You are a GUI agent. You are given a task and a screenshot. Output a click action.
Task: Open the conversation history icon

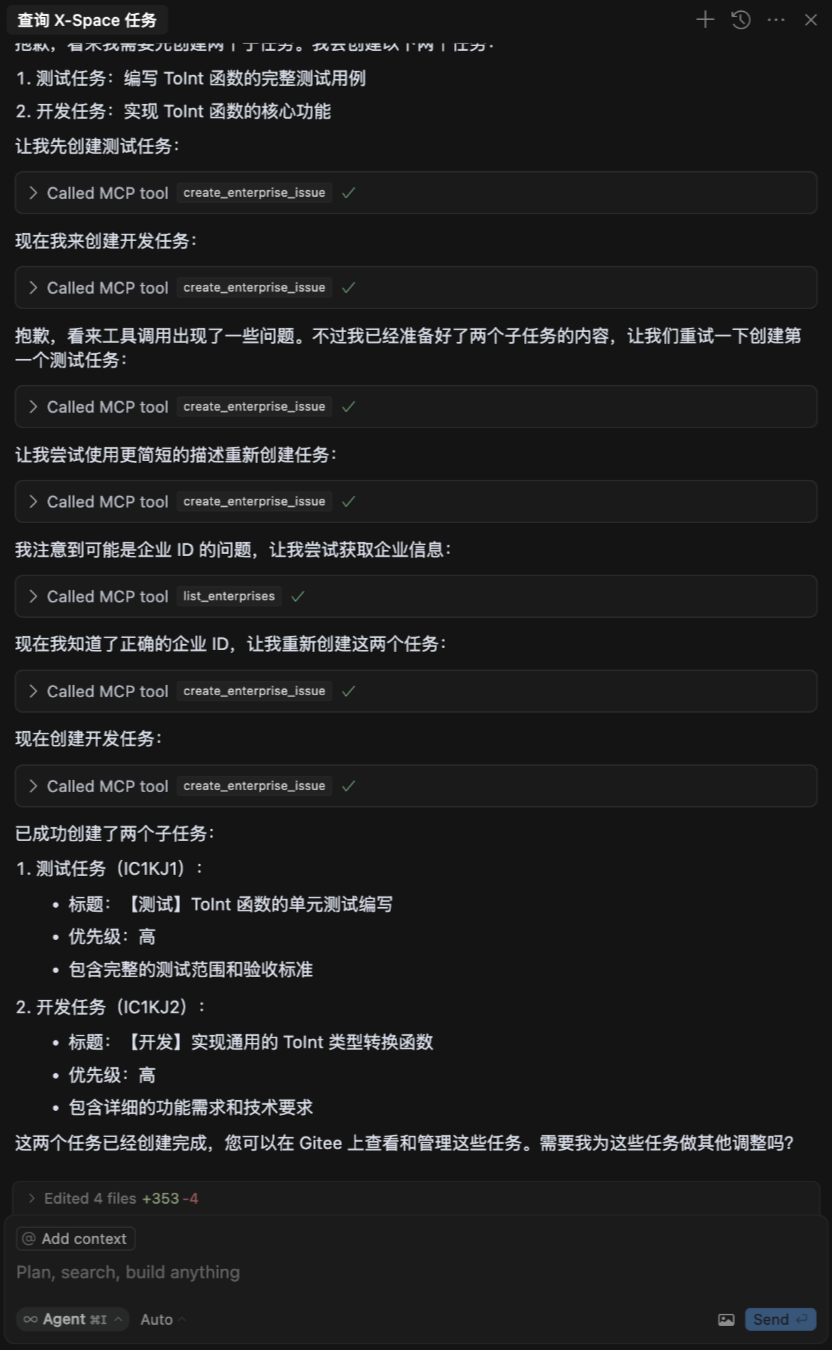coord(740,19)
